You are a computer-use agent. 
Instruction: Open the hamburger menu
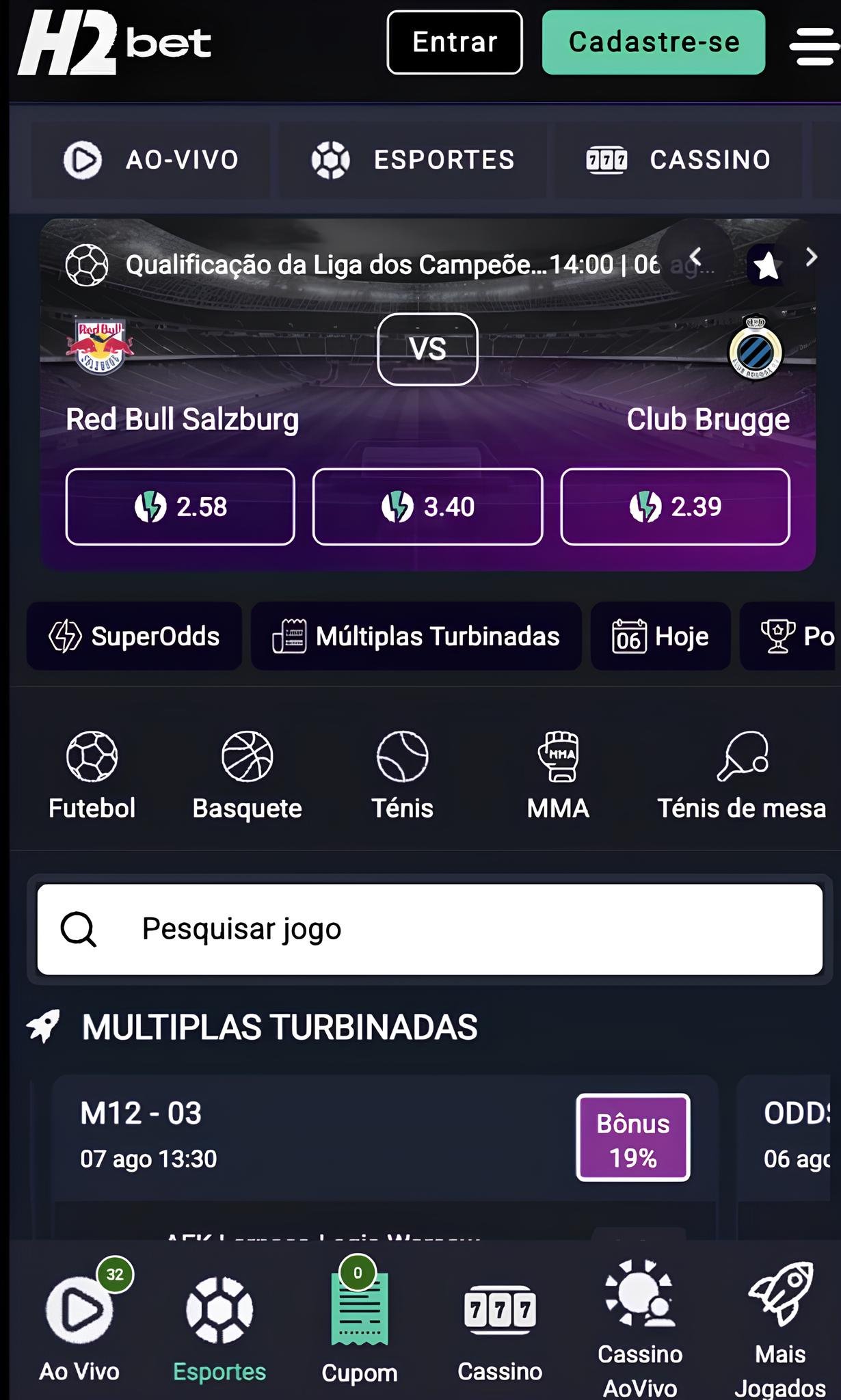click(814, 44)
